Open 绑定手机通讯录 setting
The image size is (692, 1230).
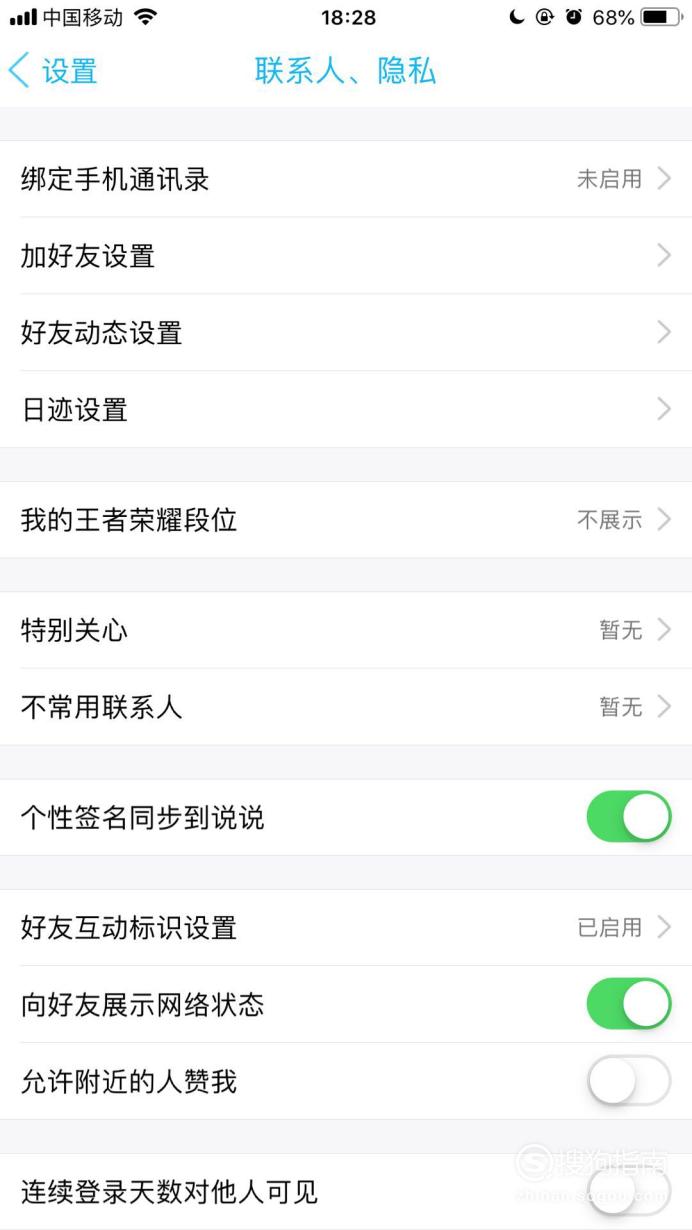346,179
